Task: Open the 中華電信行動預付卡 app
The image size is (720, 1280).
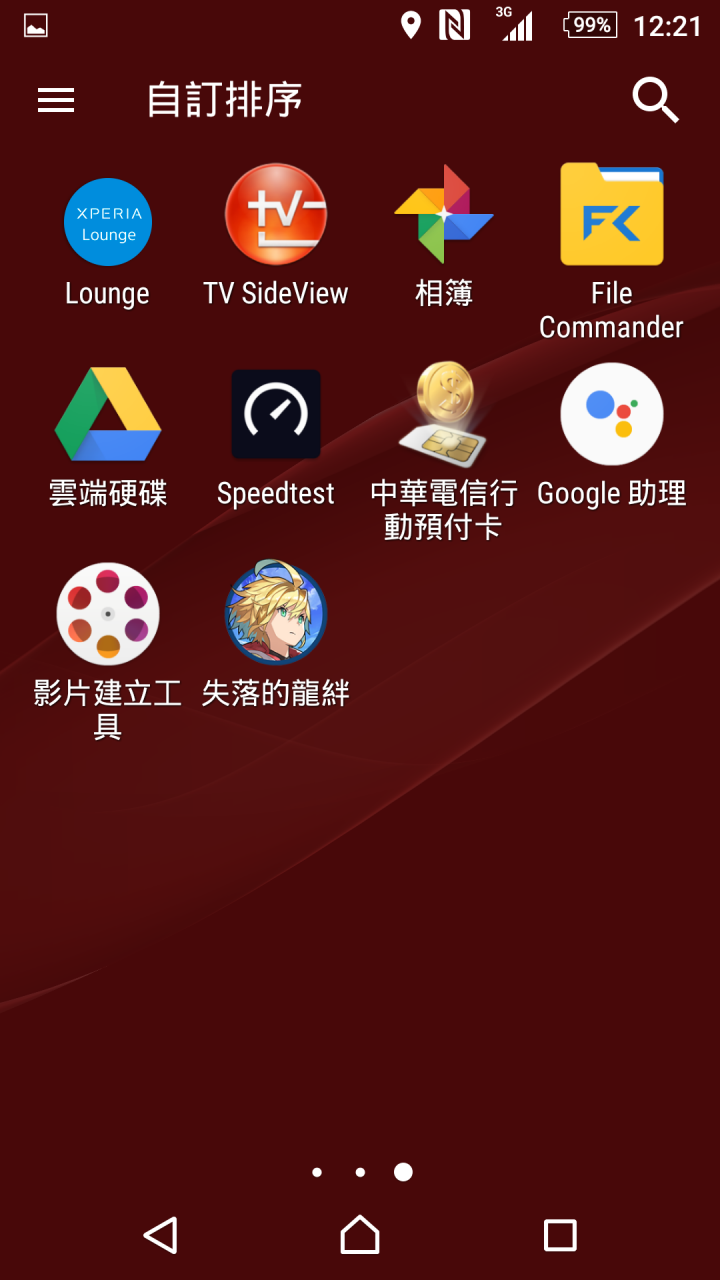Action: pyautogui.click(x=444, y=414)
